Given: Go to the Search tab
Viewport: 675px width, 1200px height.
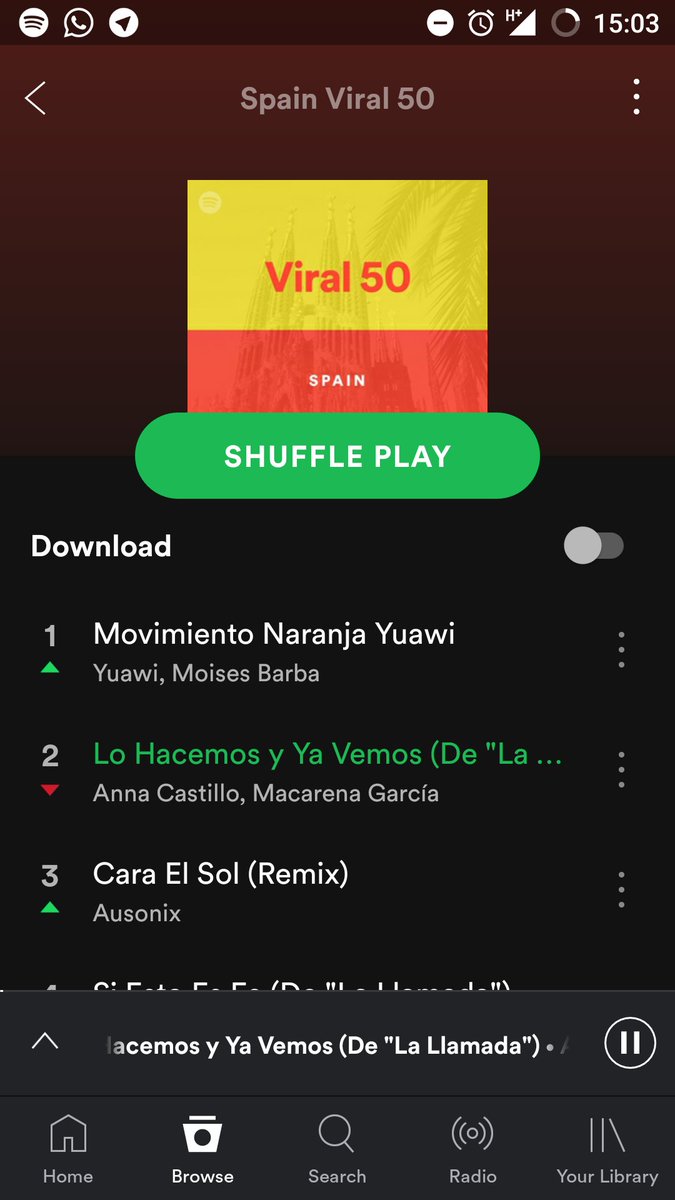Looking at the screenshot, I should (337, 1150).
